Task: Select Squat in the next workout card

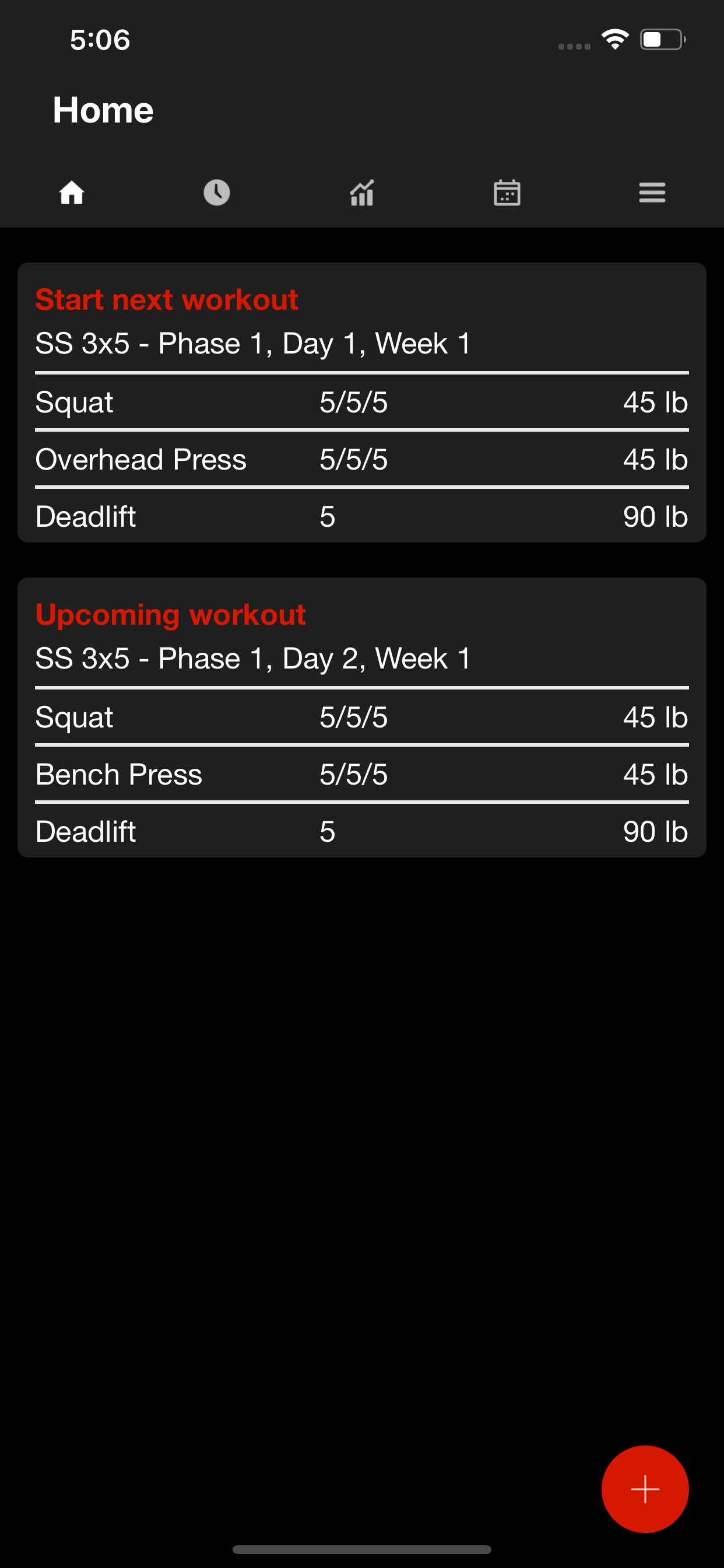Action: 73,401
